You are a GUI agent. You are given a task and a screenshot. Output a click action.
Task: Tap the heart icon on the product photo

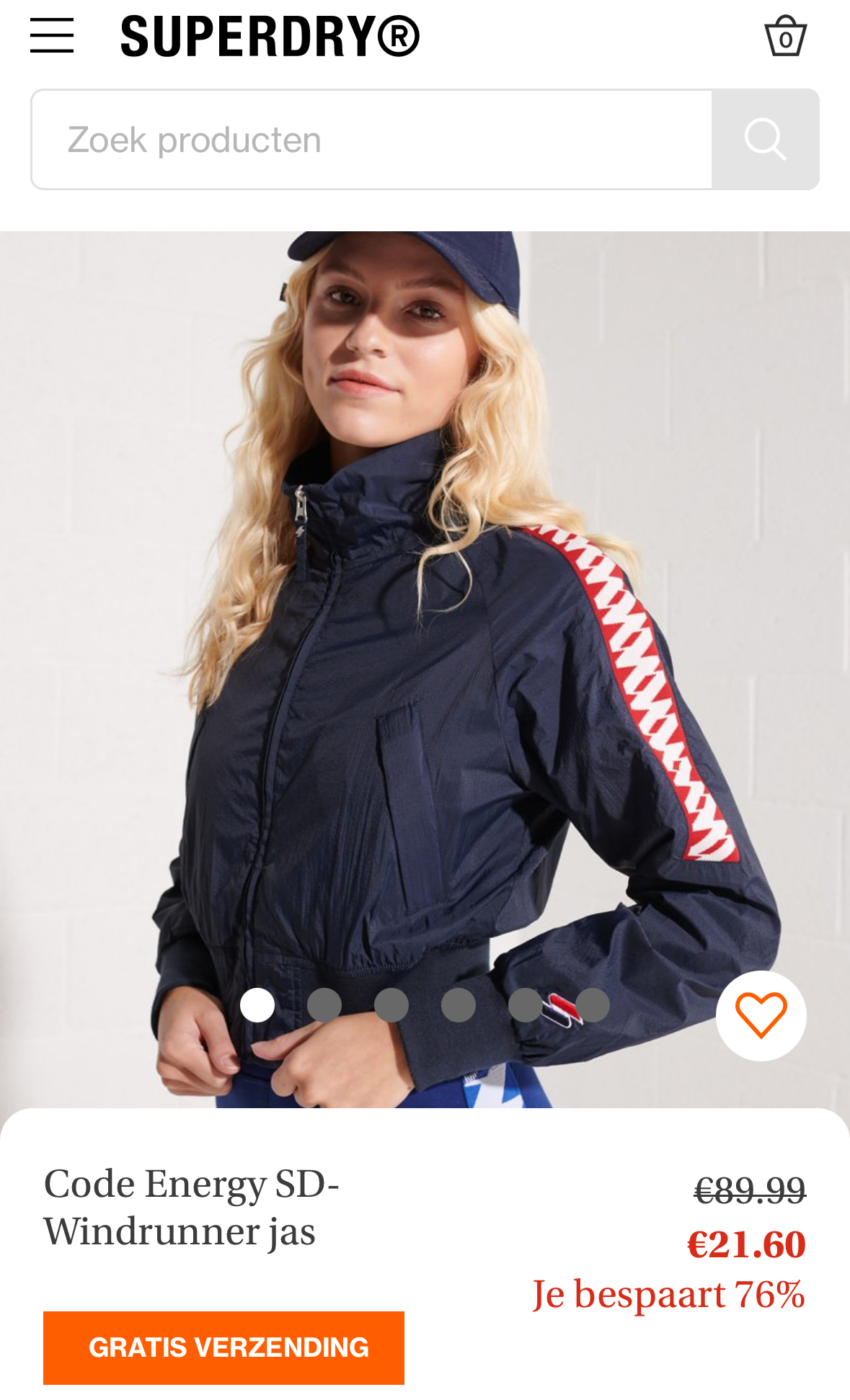click(761, 1017)
